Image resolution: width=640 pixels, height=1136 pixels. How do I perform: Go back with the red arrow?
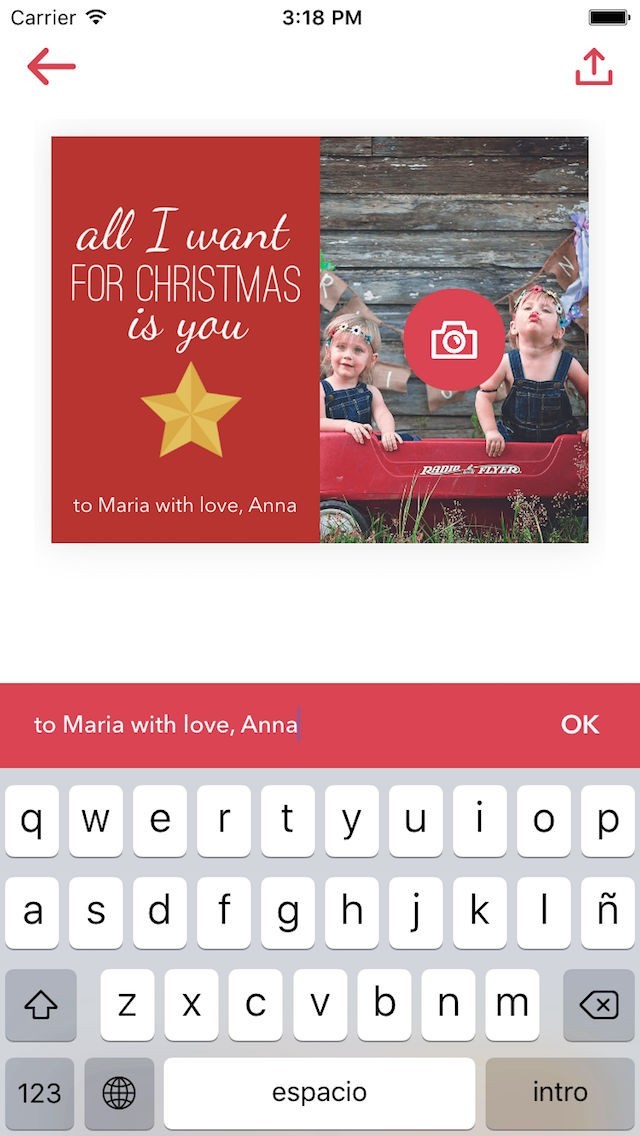pyautogui.click(x=51, y=67)
